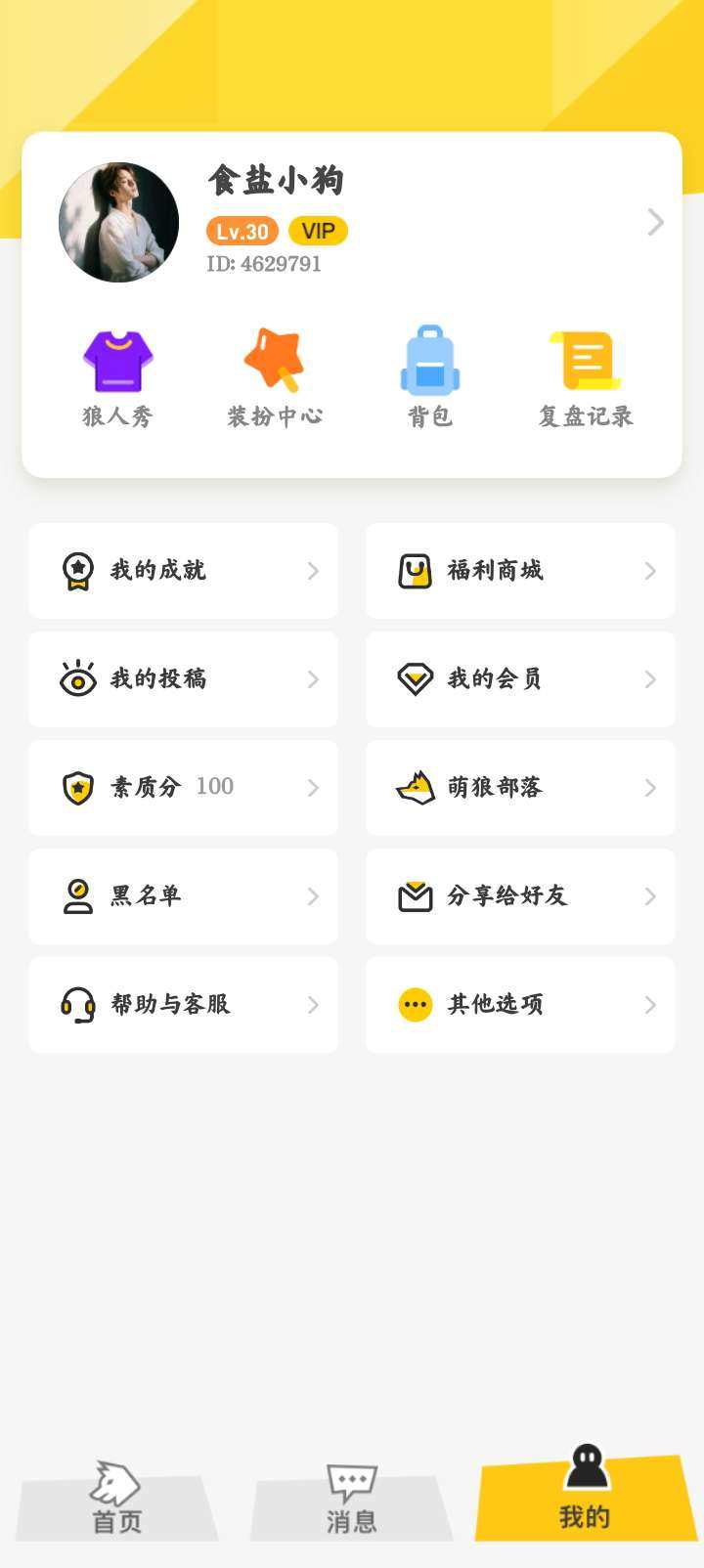The width and height of the screenshot is (704, 1568).
Task: Open profile details via the header arrow
Action: coord(655,223)
